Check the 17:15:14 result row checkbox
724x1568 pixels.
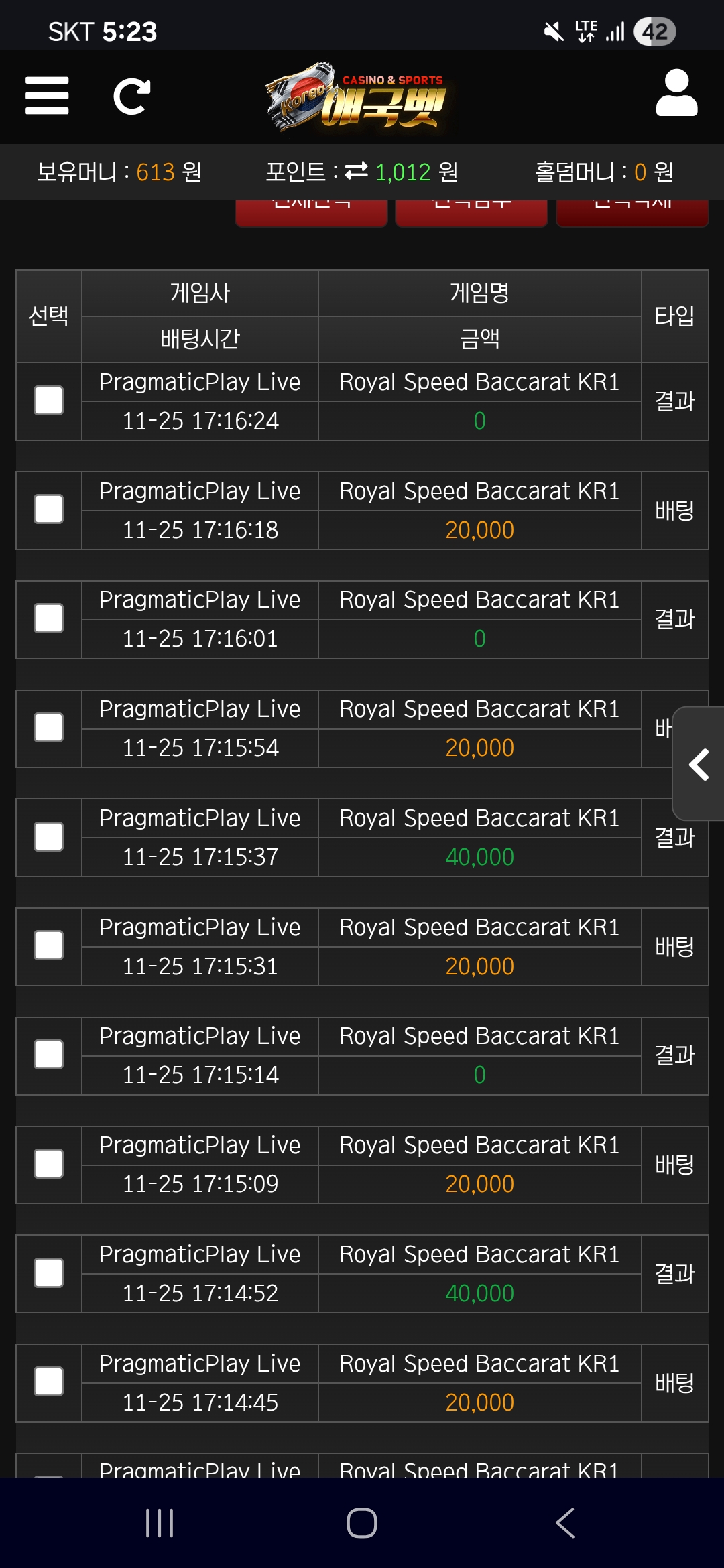tap(49, 1055)
